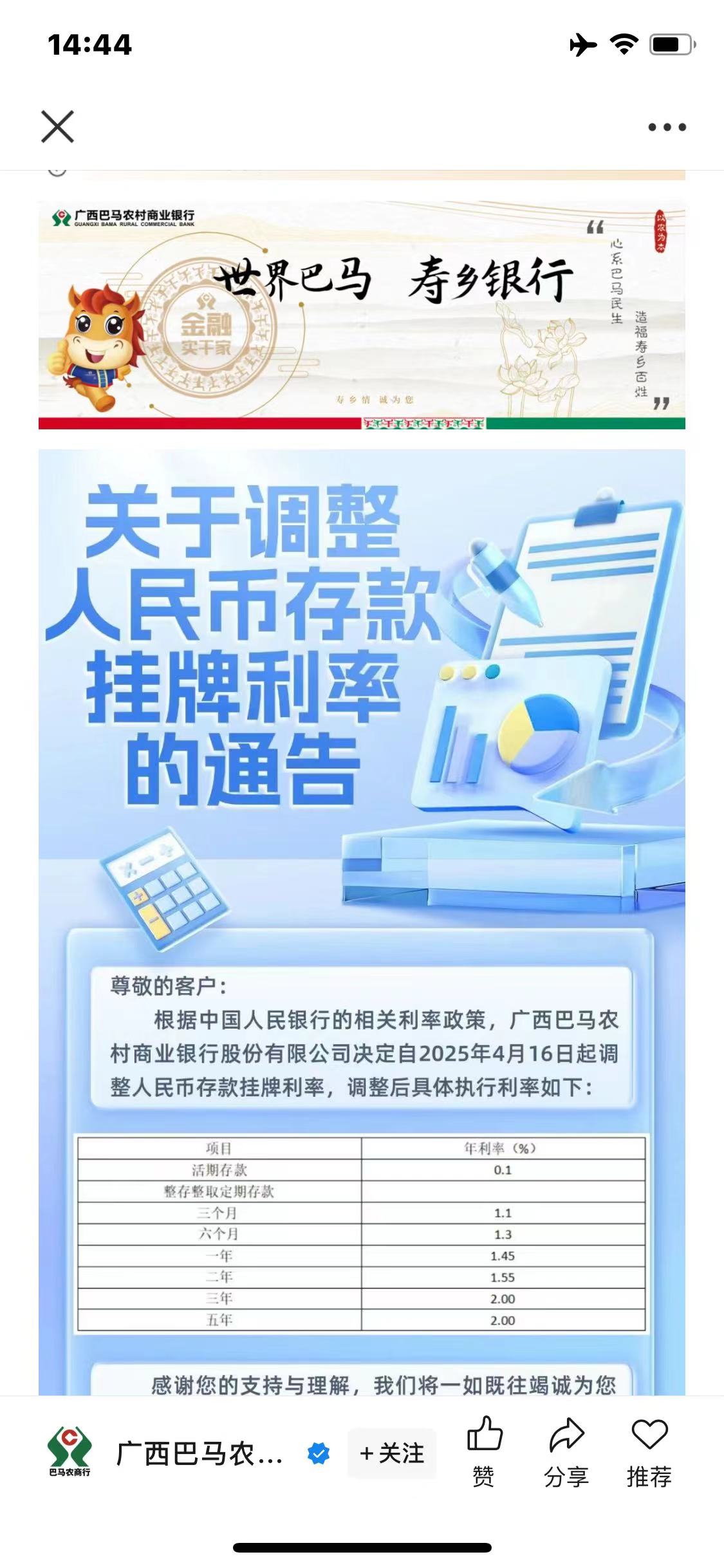Like the article with 赞
724x1568 pixels.
coord(484,1451)
